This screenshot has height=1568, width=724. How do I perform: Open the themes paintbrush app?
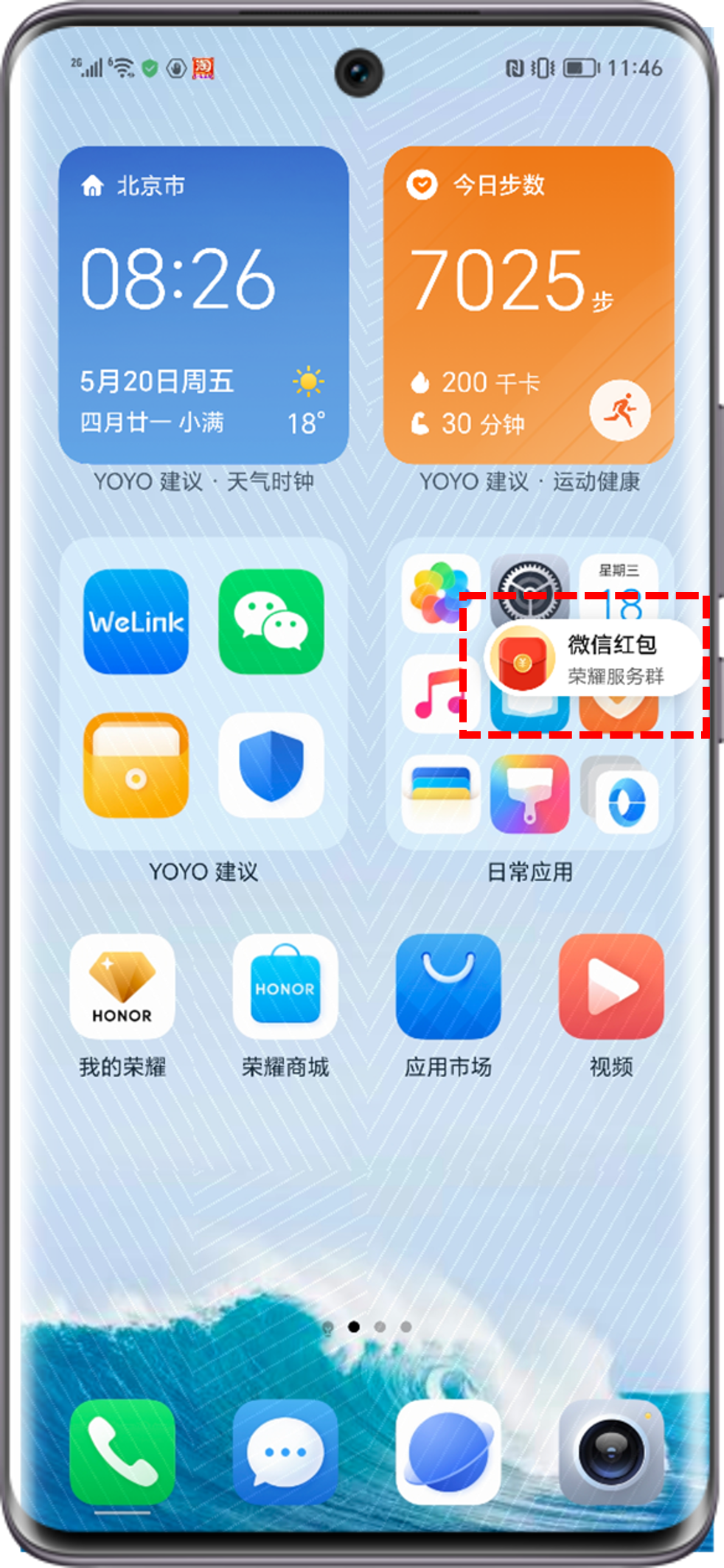(x=529, y=794)
